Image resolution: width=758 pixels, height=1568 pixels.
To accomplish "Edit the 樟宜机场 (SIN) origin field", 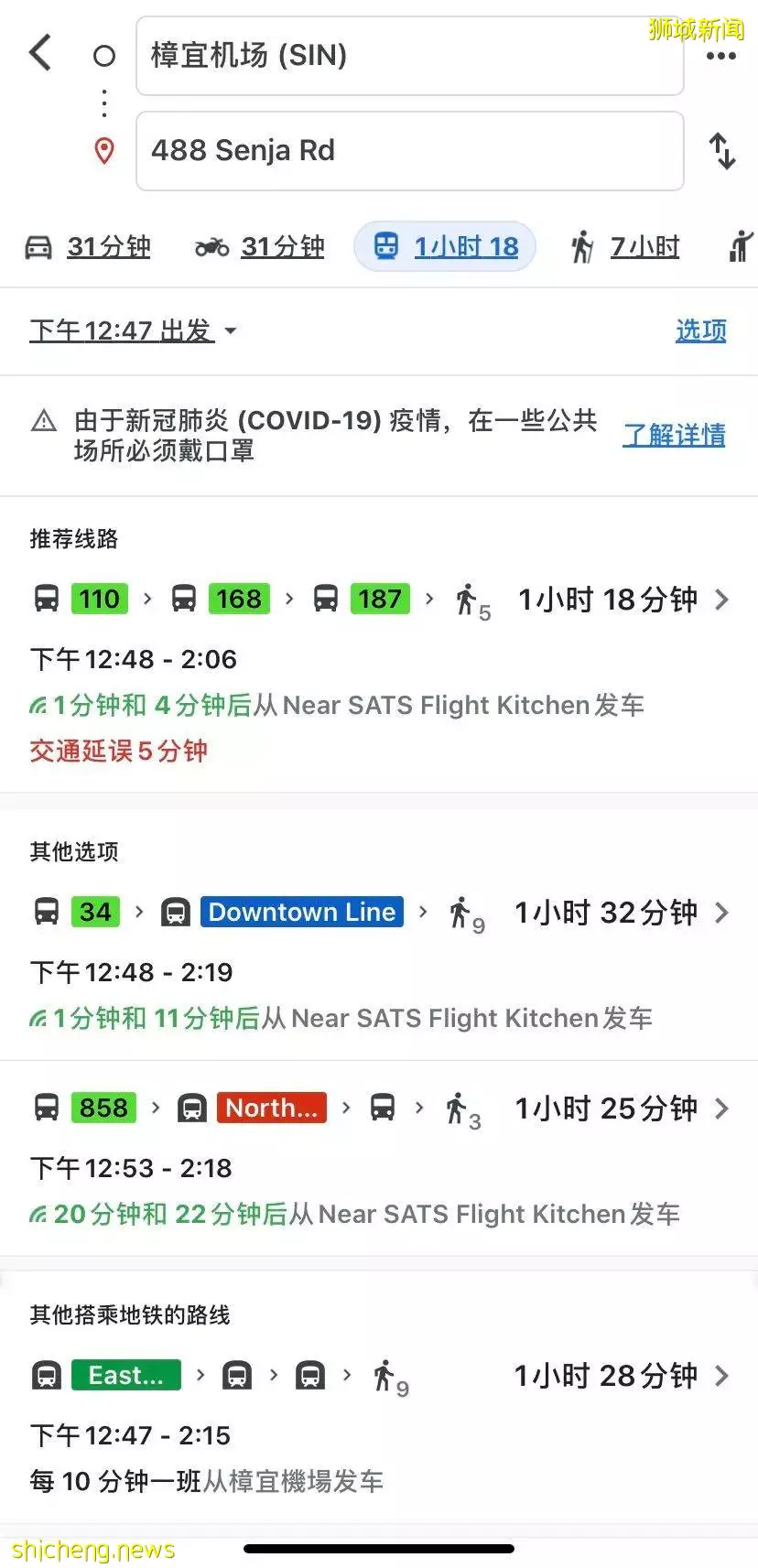I will pos(409,56).
